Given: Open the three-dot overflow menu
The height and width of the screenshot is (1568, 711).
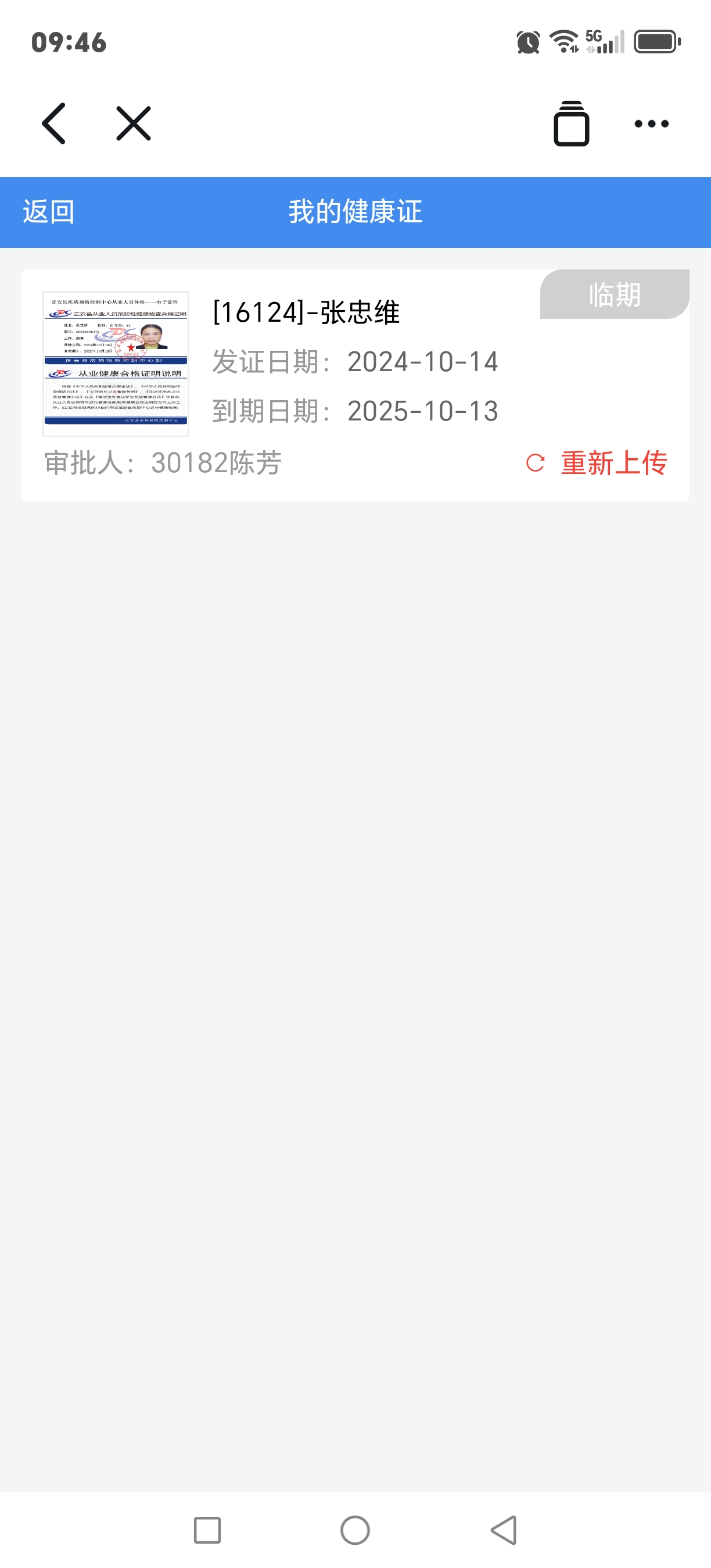Looking at the screenshot, I should point(651,124).
